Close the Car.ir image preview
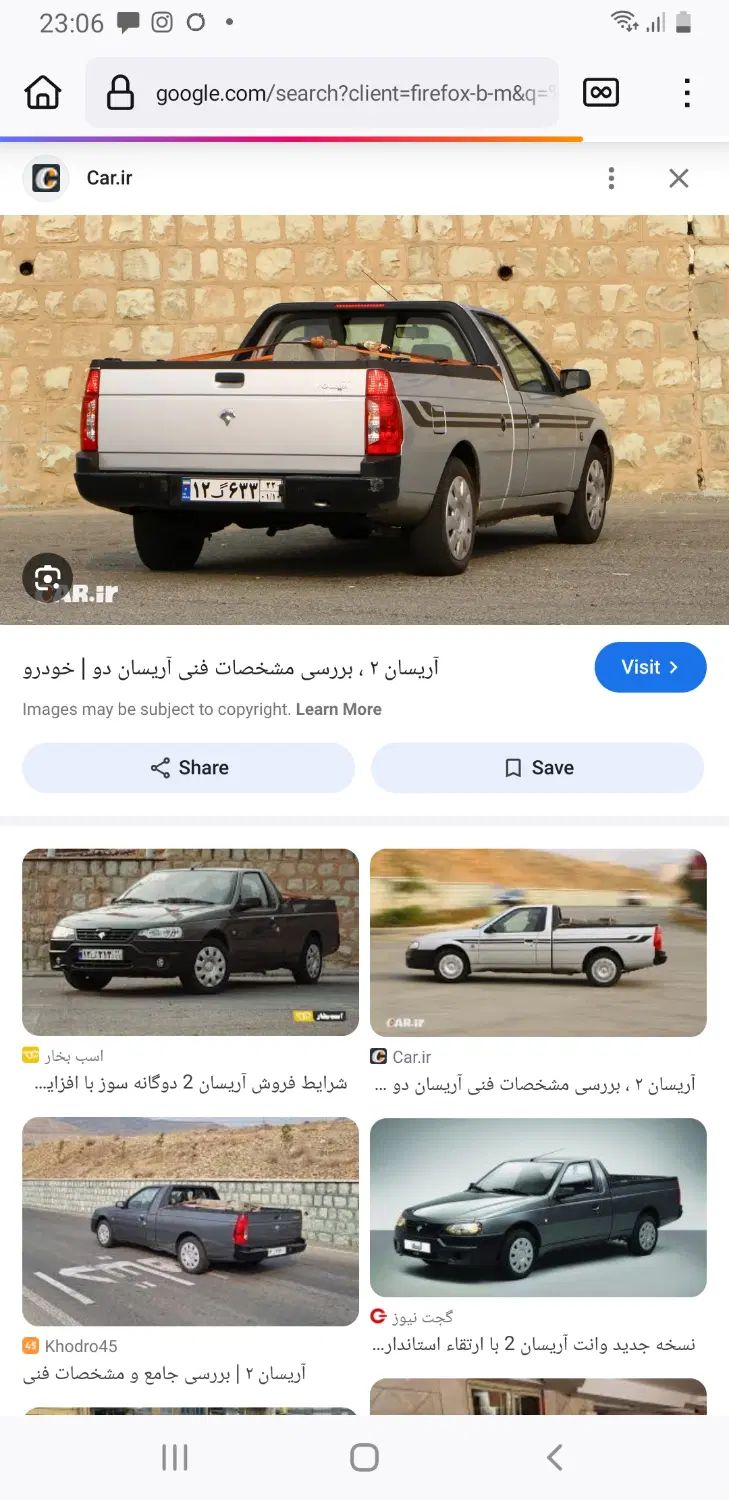729x1500 pixels. coord(679,178)
